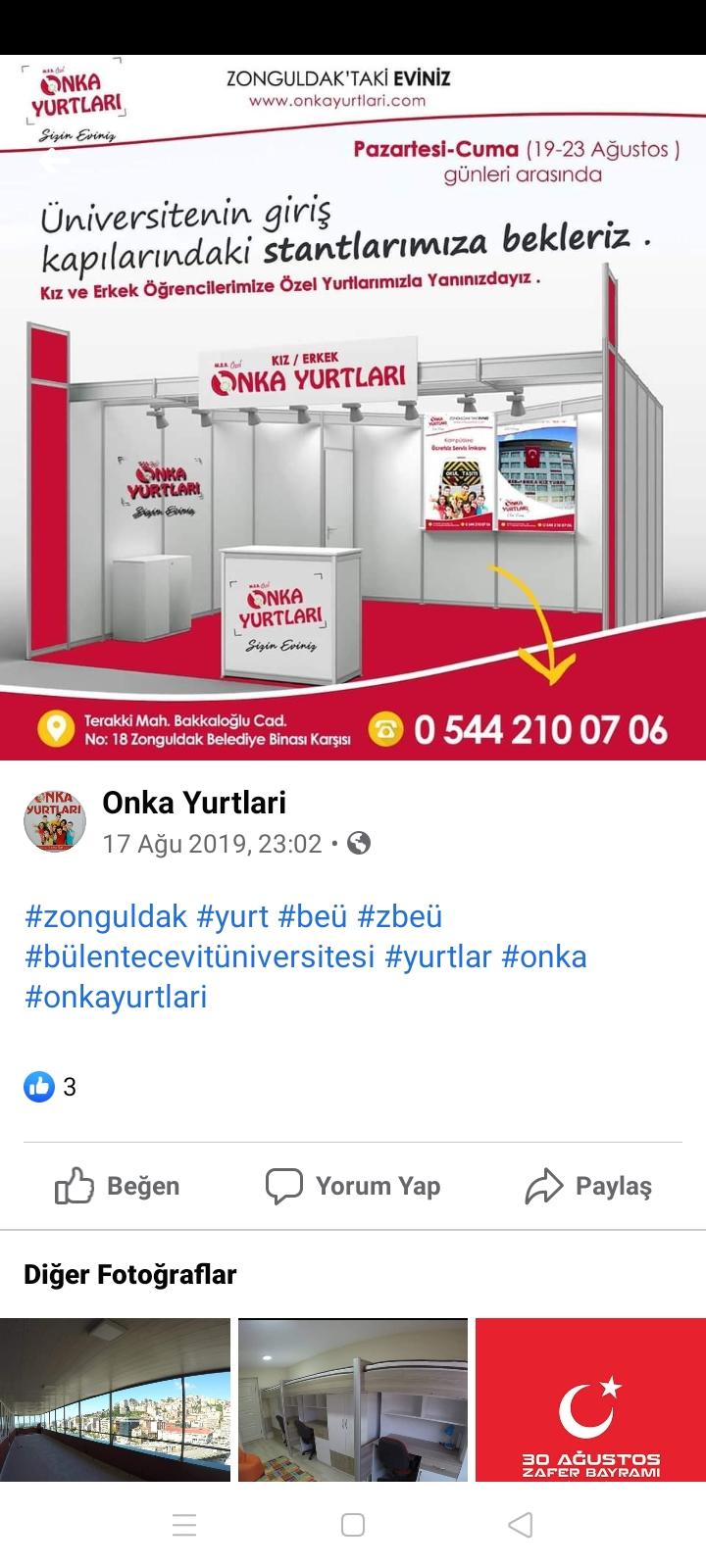View who liked the post with 3 reactions
The height and width of the screenshot is (1568, 706).
pos(50,1086)
